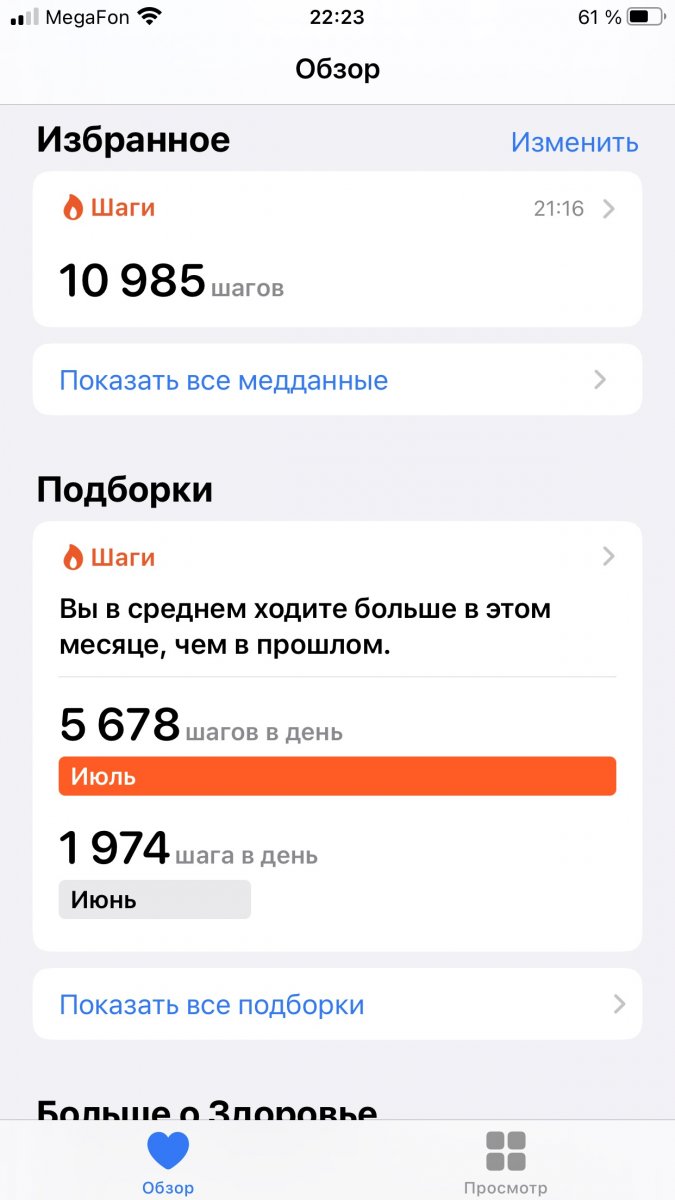The height and width of the screenshot is (1200, 675).
Task: Open Показать все медданные
Action: coord(337,380)
